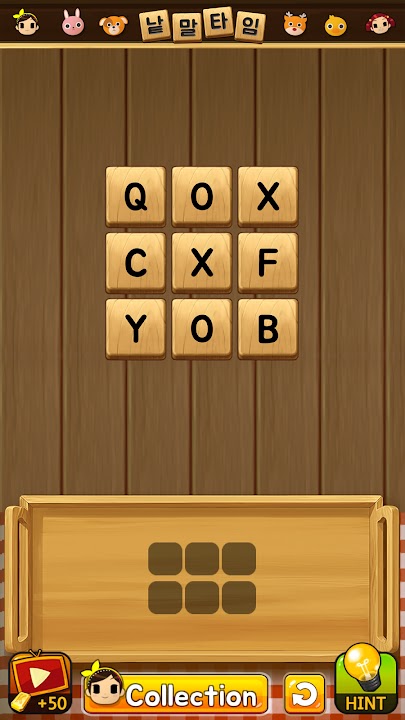Use the HINT lightbulb
405x720 pixels.
coord(366,680)
